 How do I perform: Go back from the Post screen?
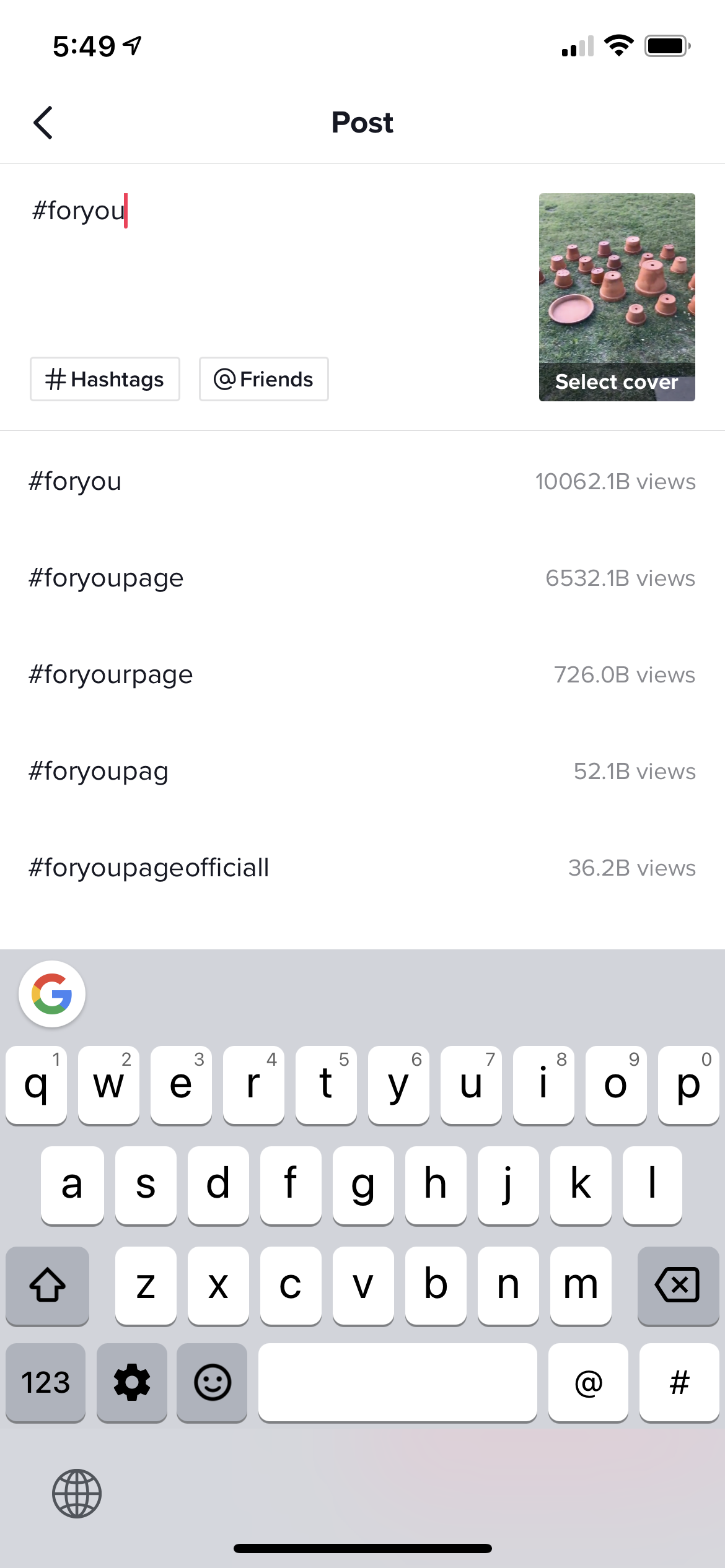point(43,123)
